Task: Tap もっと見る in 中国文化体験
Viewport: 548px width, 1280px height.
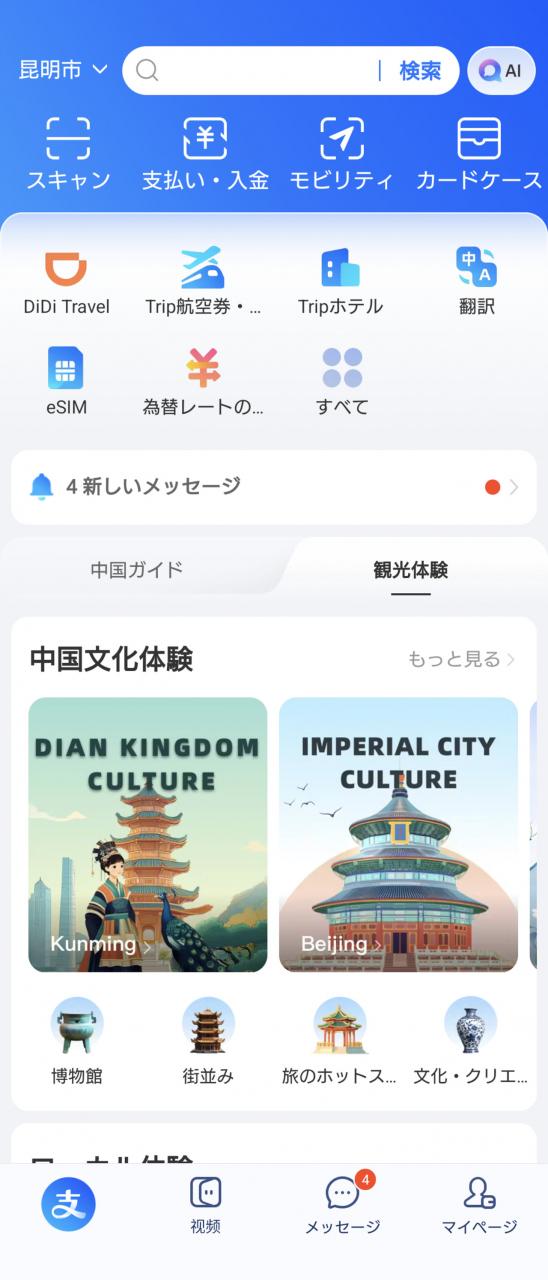Action: (x=461, y=659)
